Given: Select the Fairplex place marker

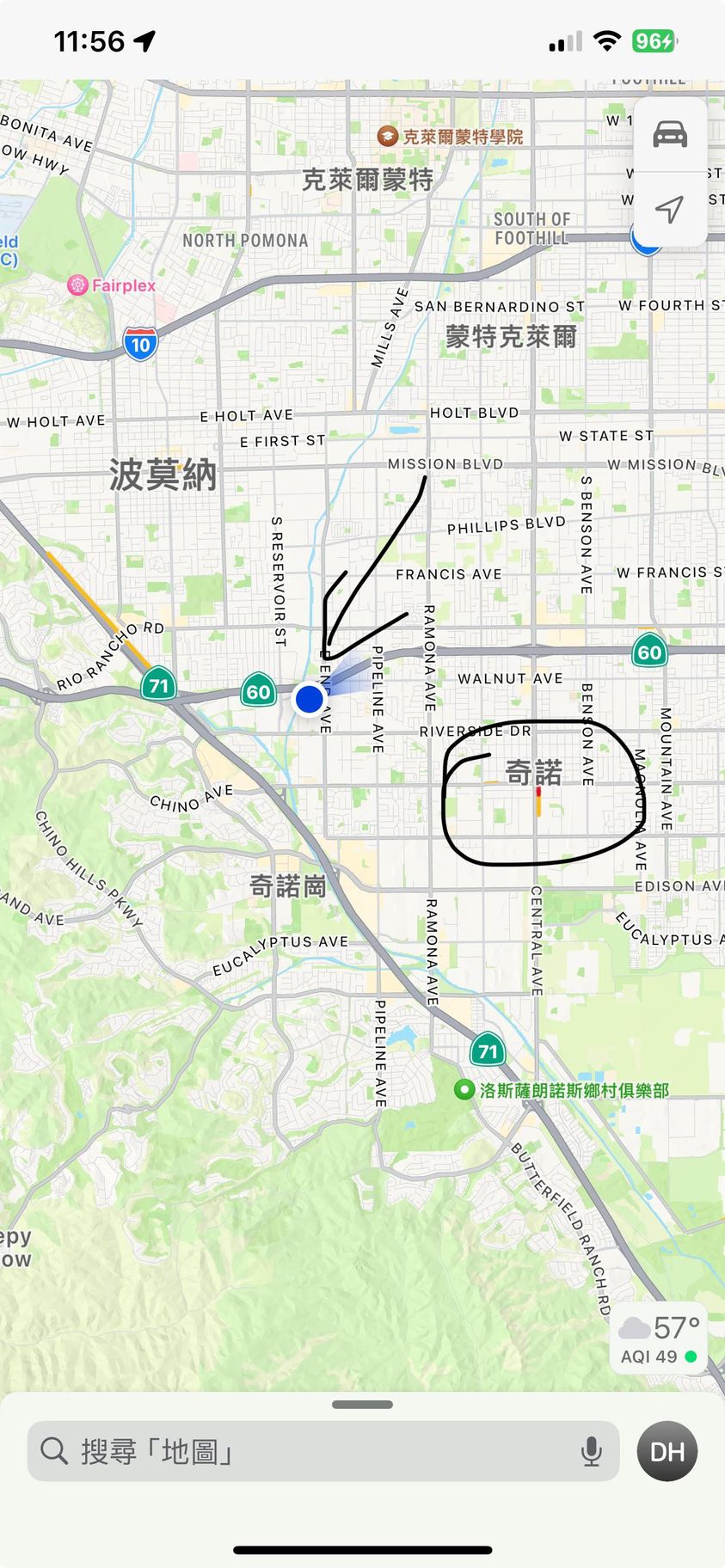Looking at the screenshot, I should point(78,285).
